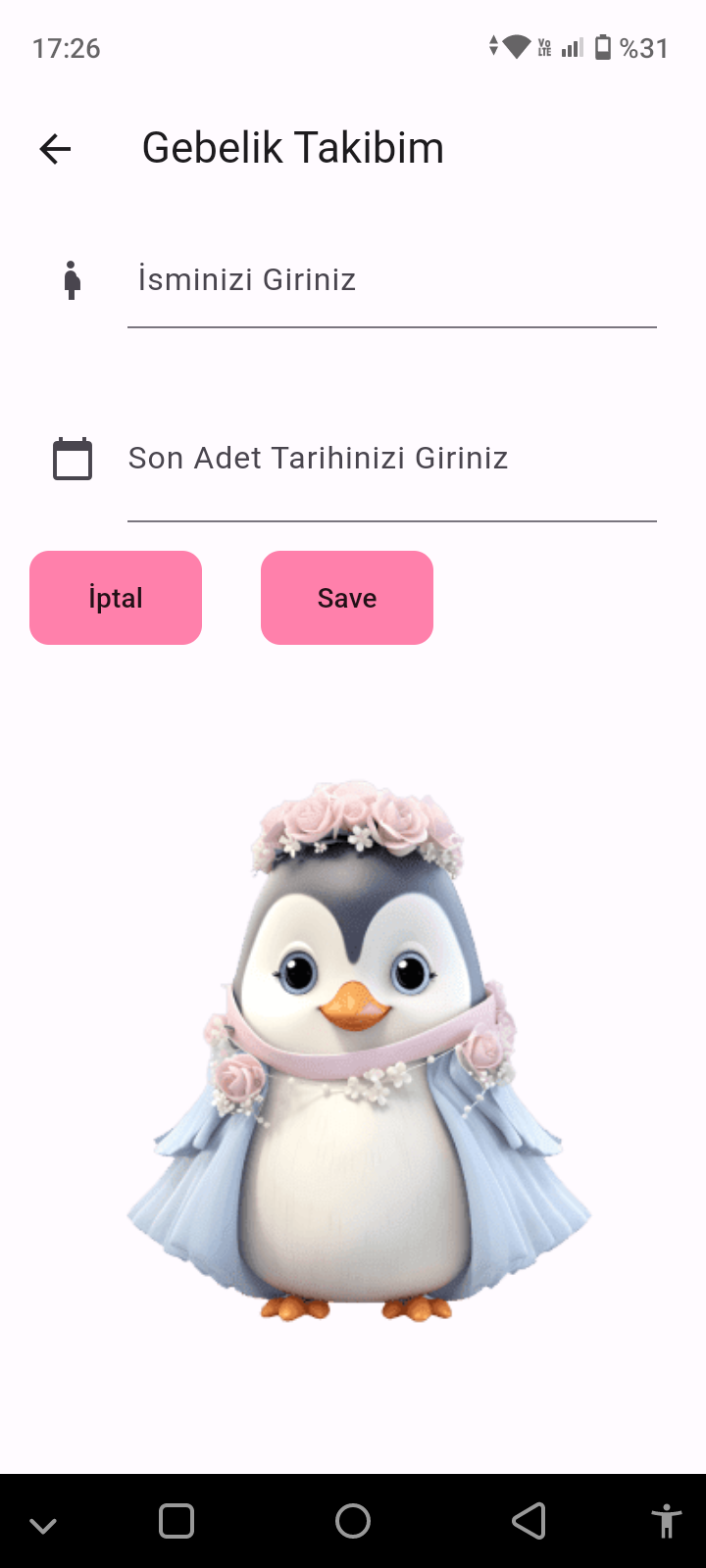Screen dimensions: 706x1568
Task: Cancel with the İptal button
Action: click(x=116, y=598)
